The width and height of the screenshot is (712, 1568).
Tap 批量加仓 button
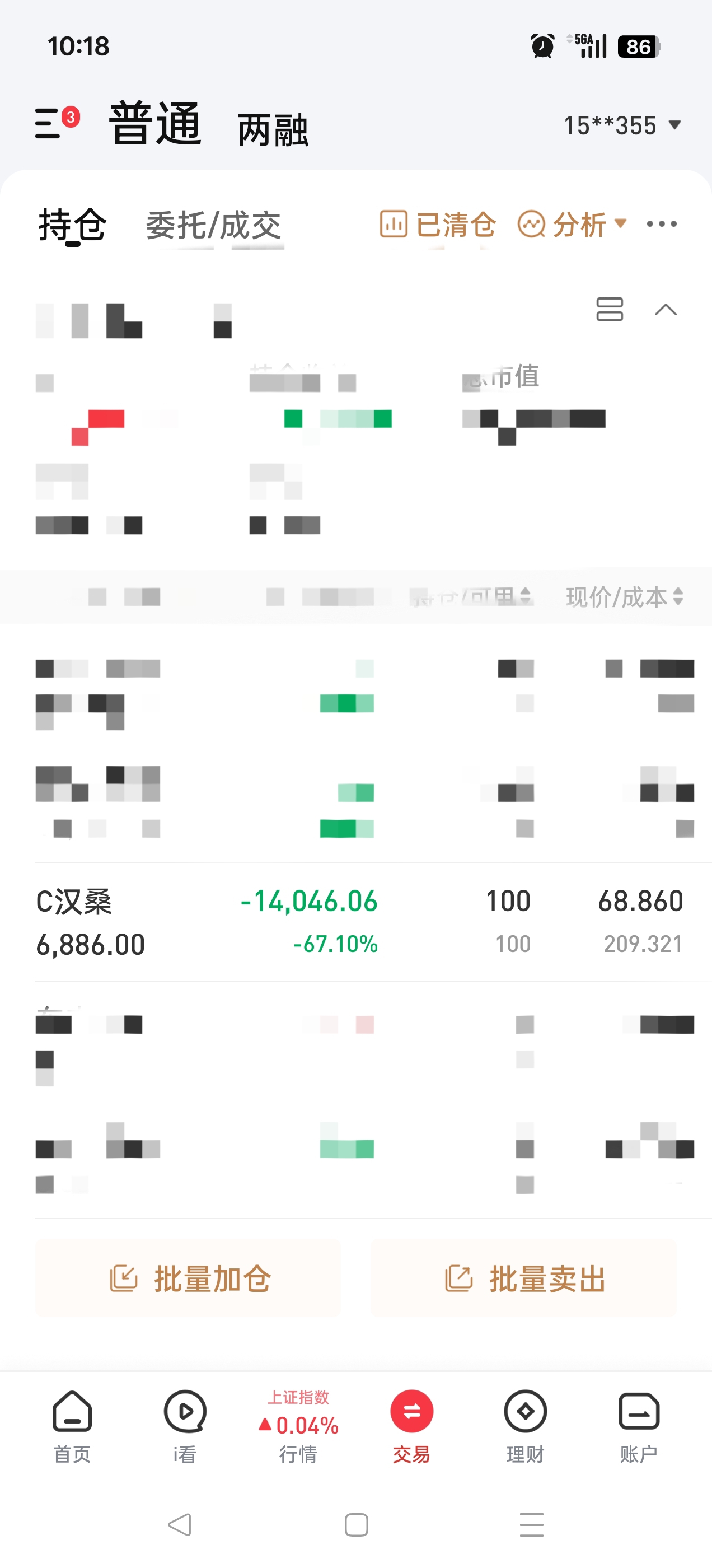click(x=188, y=1278)
